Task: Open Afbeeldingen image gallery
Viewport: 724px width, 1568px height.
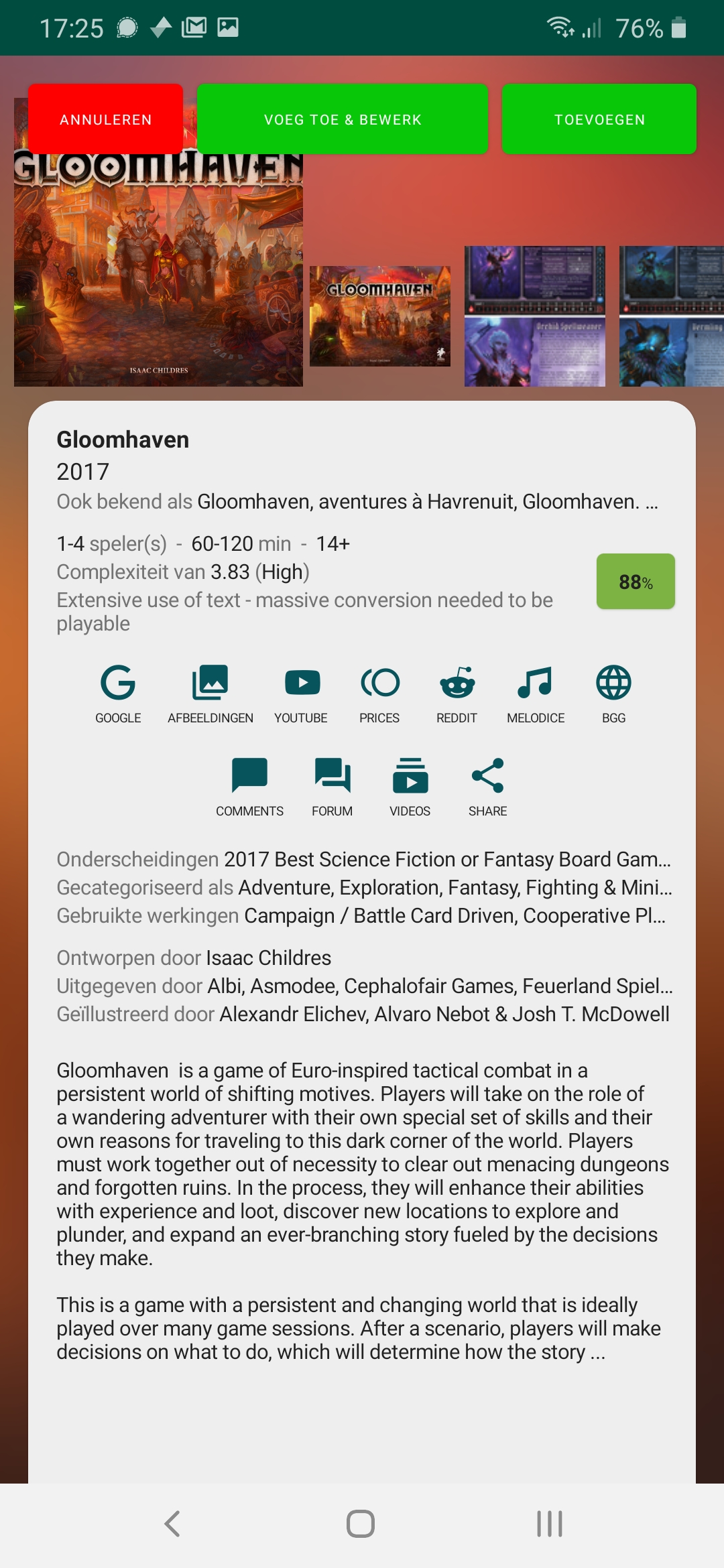Action: [x=210, y=694]
